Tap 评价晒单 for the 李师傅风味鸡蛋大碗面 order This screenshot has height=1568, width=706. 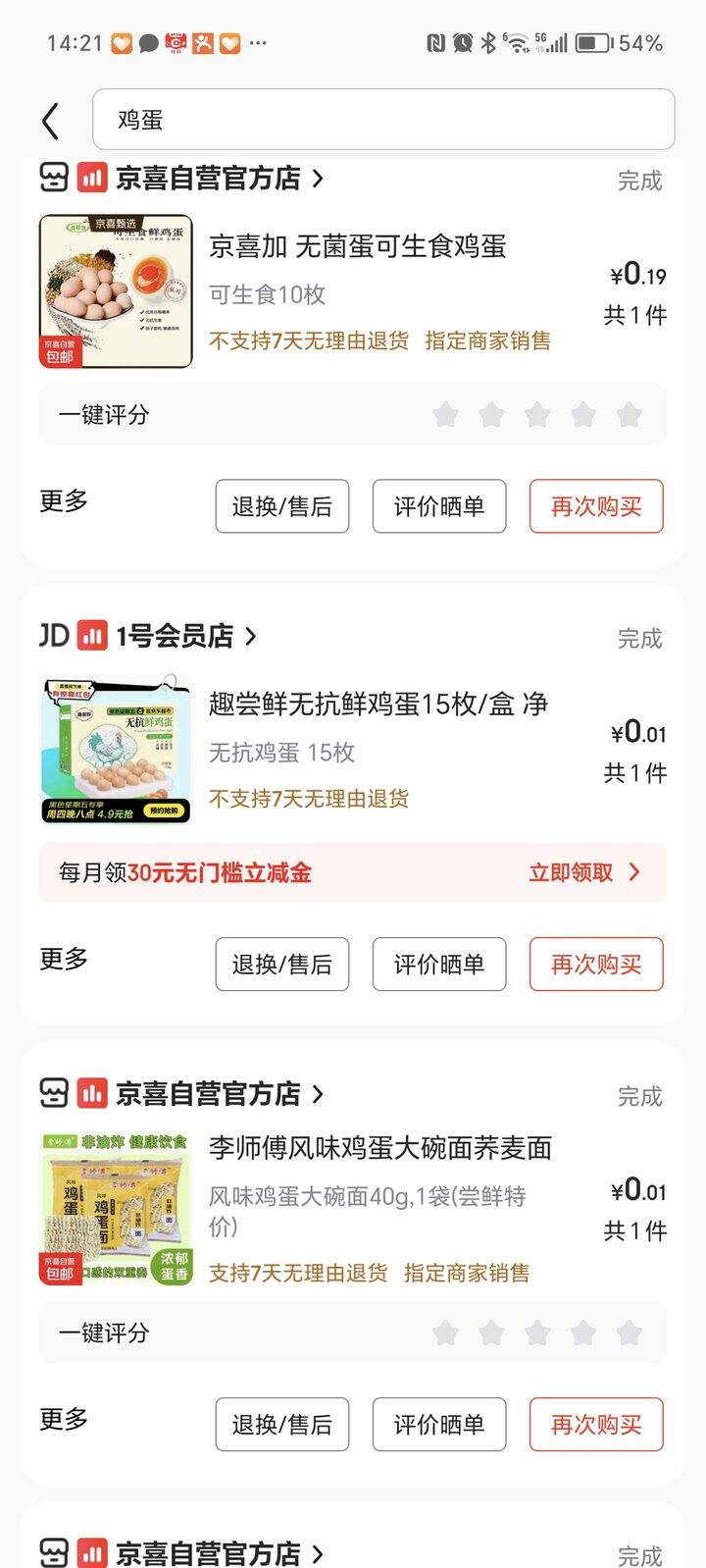(x=439, y=1425)
